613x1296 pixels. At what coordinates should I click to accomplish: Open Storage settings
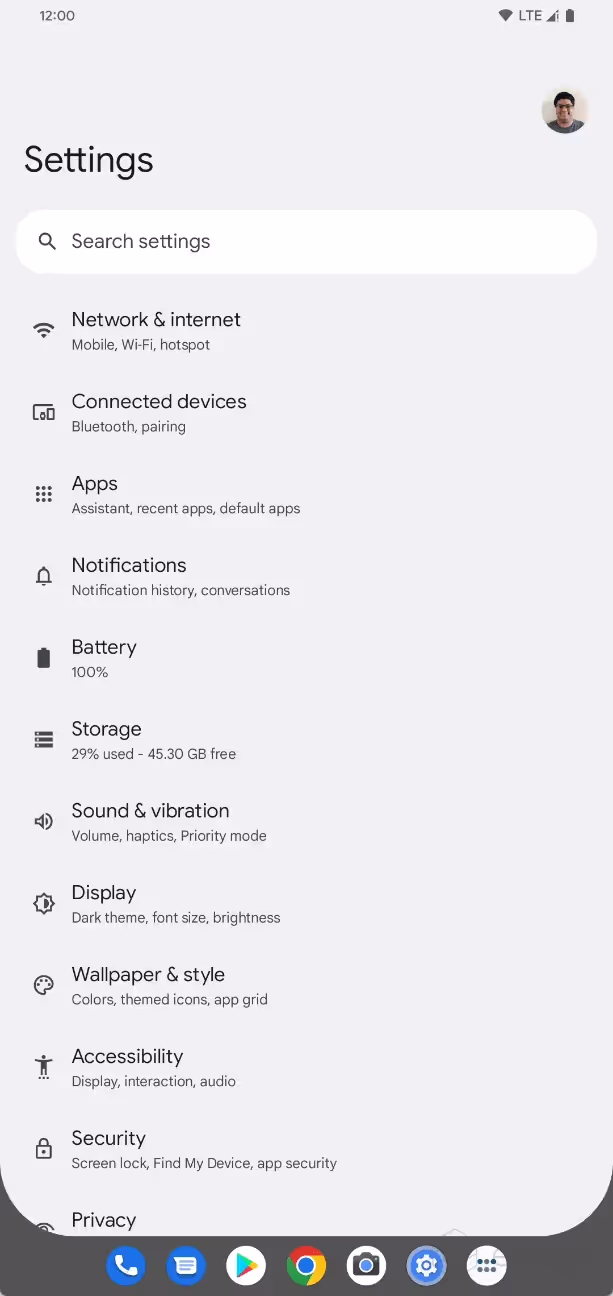[306, 741]
